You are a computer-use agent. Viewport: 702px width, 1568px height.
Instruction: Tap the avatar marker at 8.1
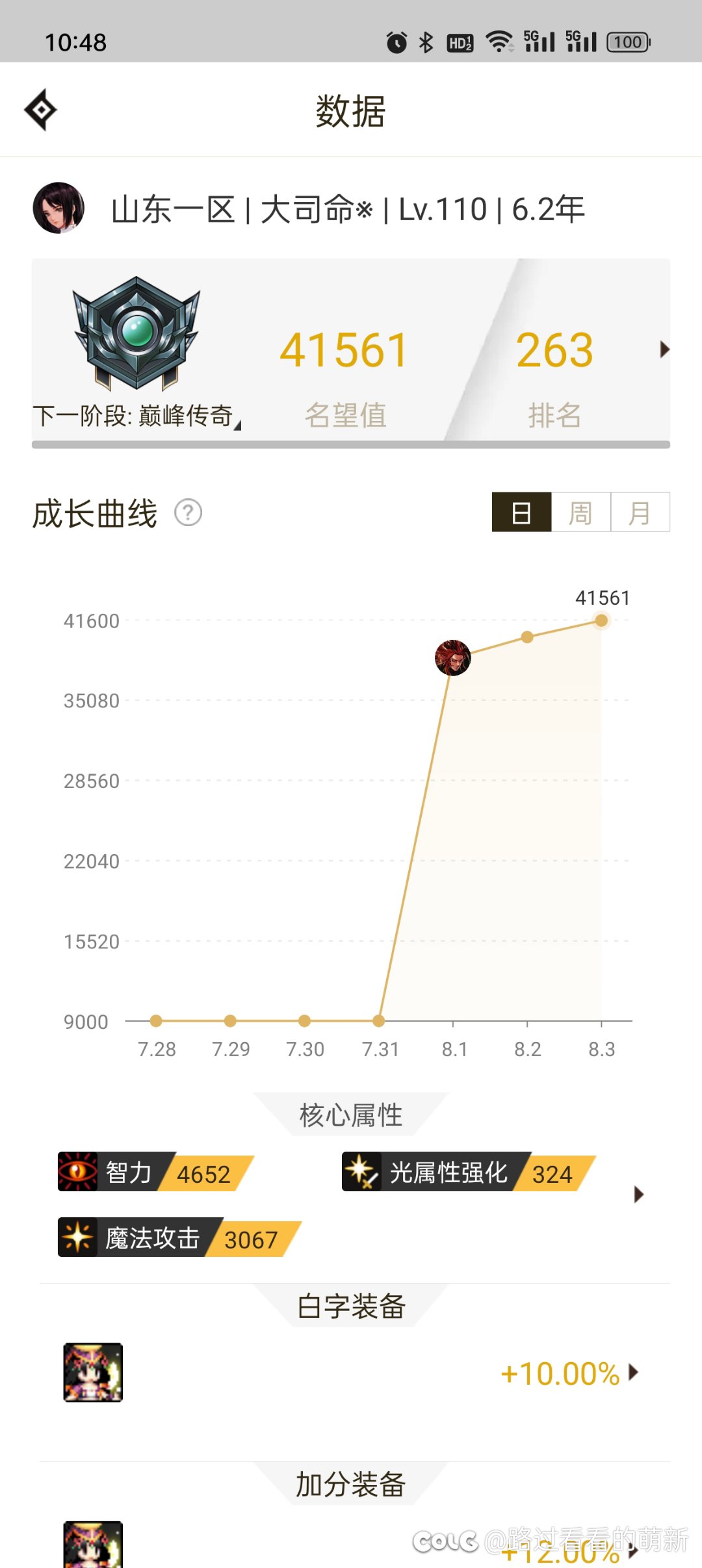click(x=453, y=657)
